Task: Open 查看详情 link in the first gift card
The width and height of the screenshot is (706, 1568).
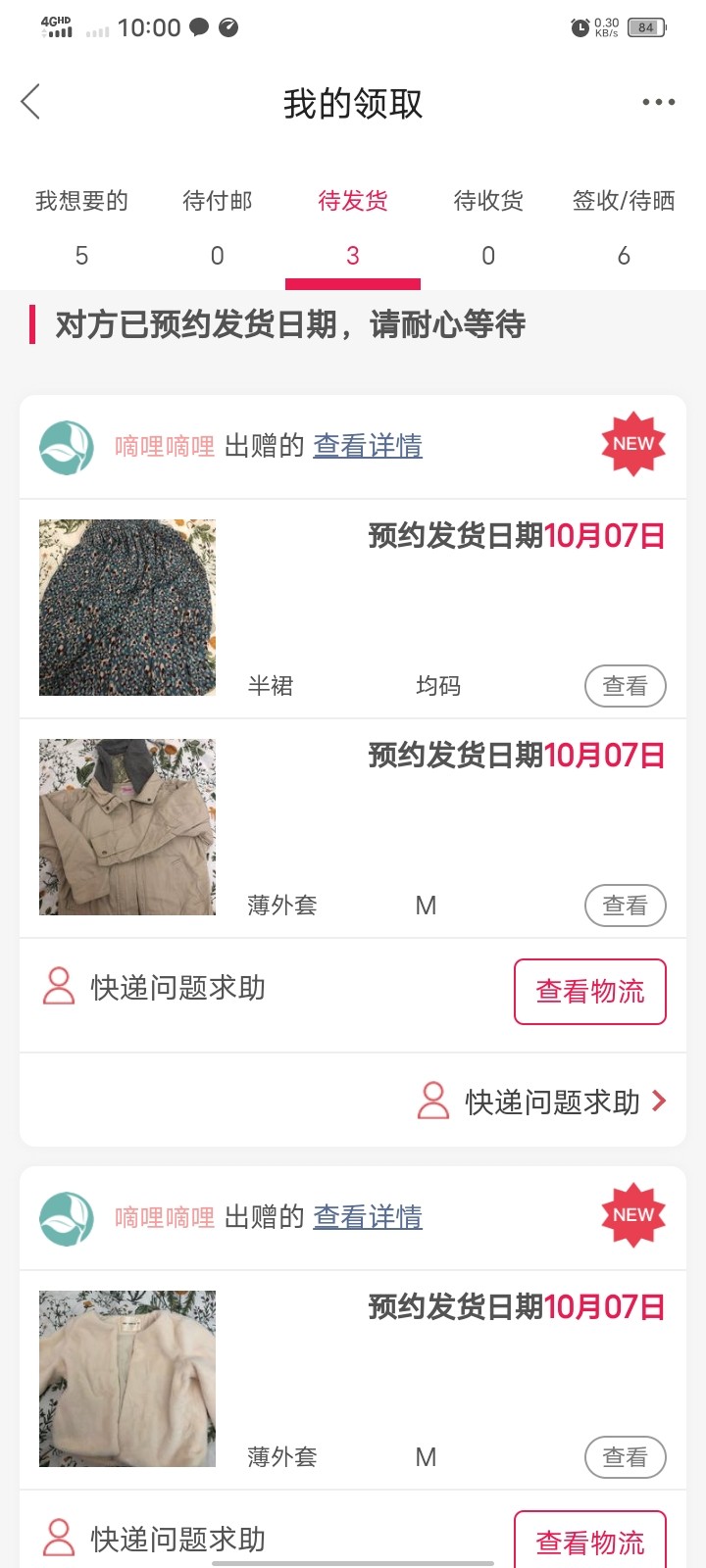Action: point(368,446)
